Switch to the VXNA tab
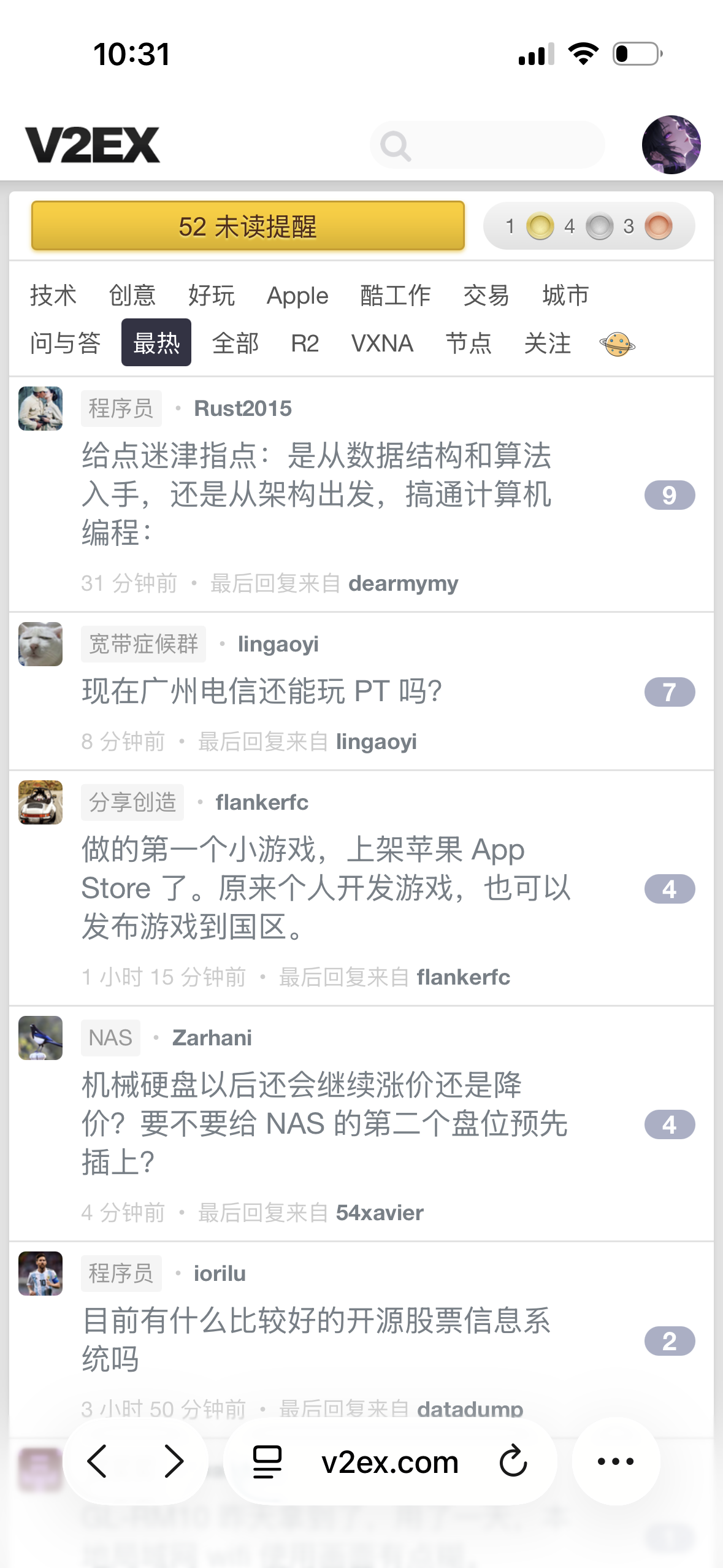Viewport: 723px width, 1568px height. (382, 343)
